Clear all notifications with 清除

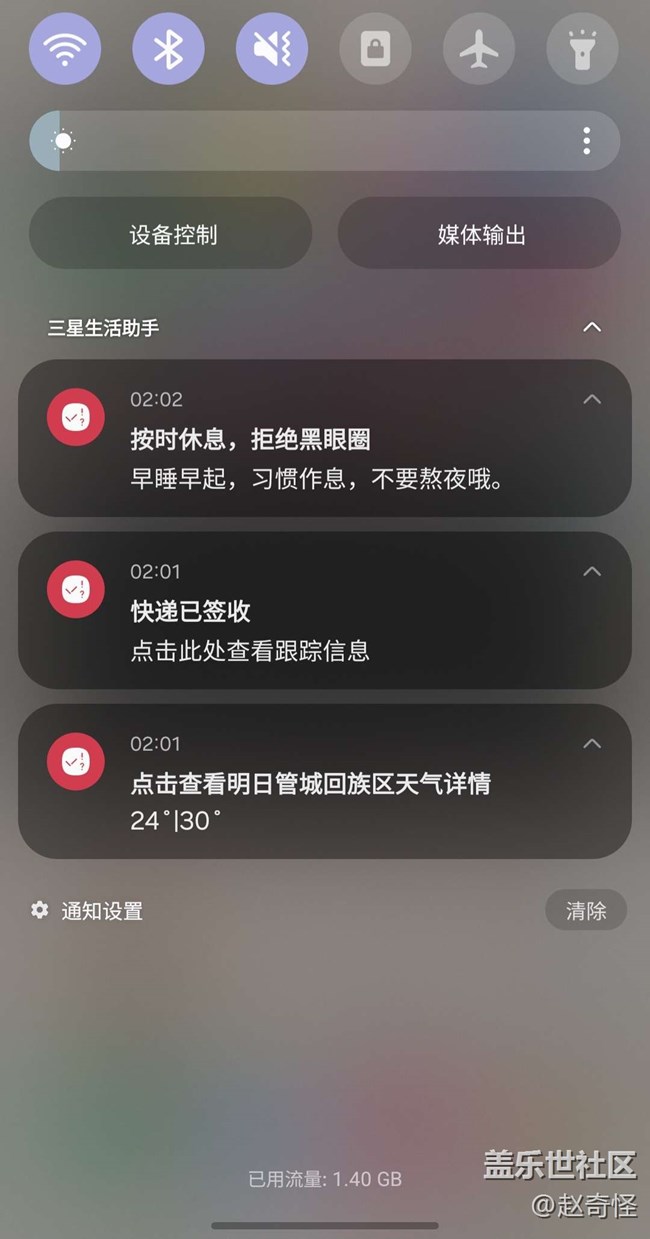point(586,911)
